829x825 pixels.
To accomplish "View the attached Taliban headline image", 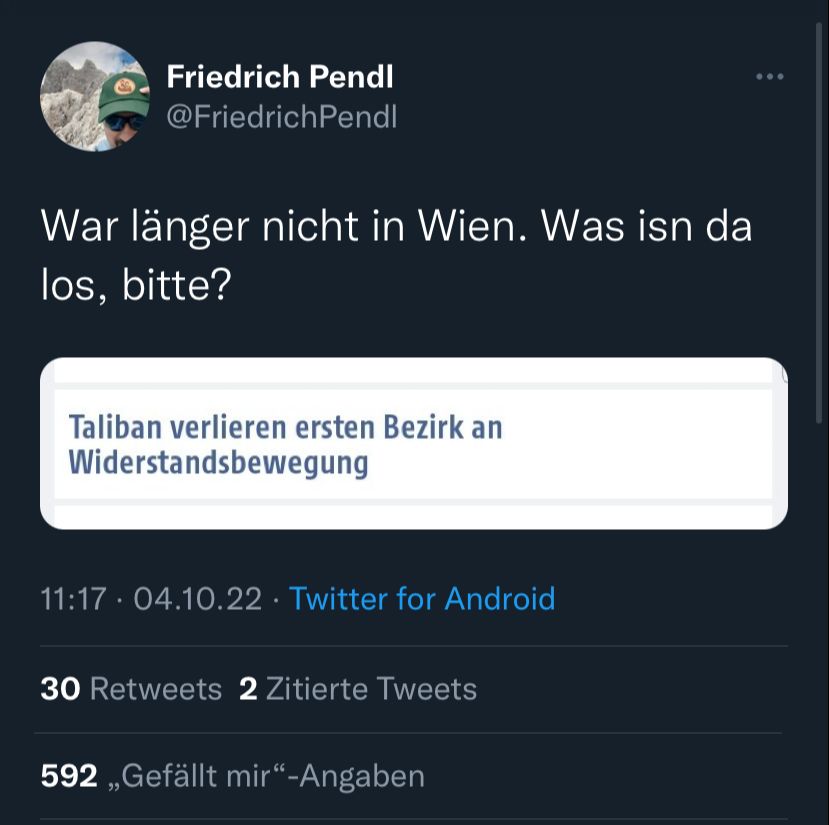I will coord(413,443).
